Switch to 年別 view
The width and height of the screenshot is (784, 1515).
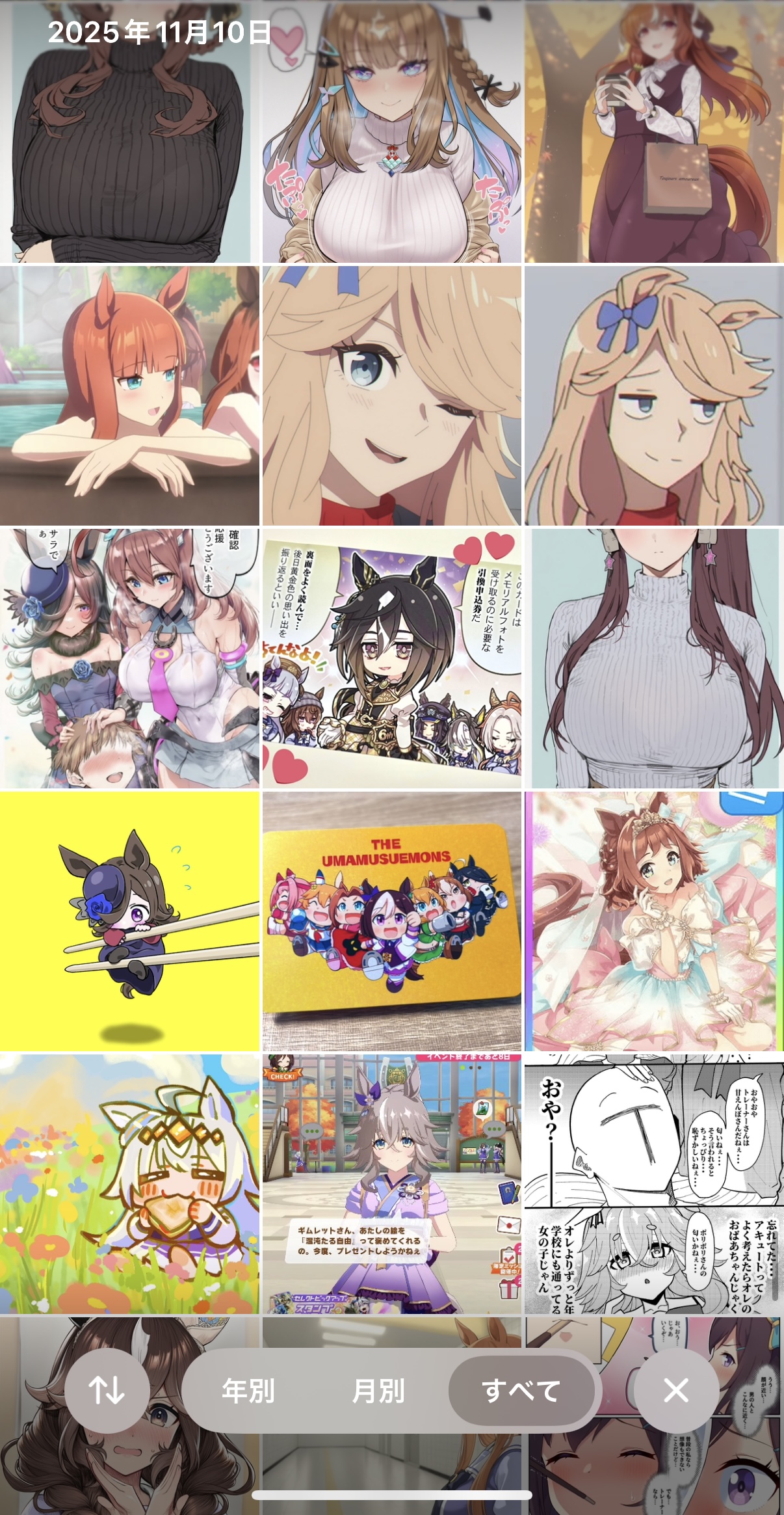[248, 1391]
